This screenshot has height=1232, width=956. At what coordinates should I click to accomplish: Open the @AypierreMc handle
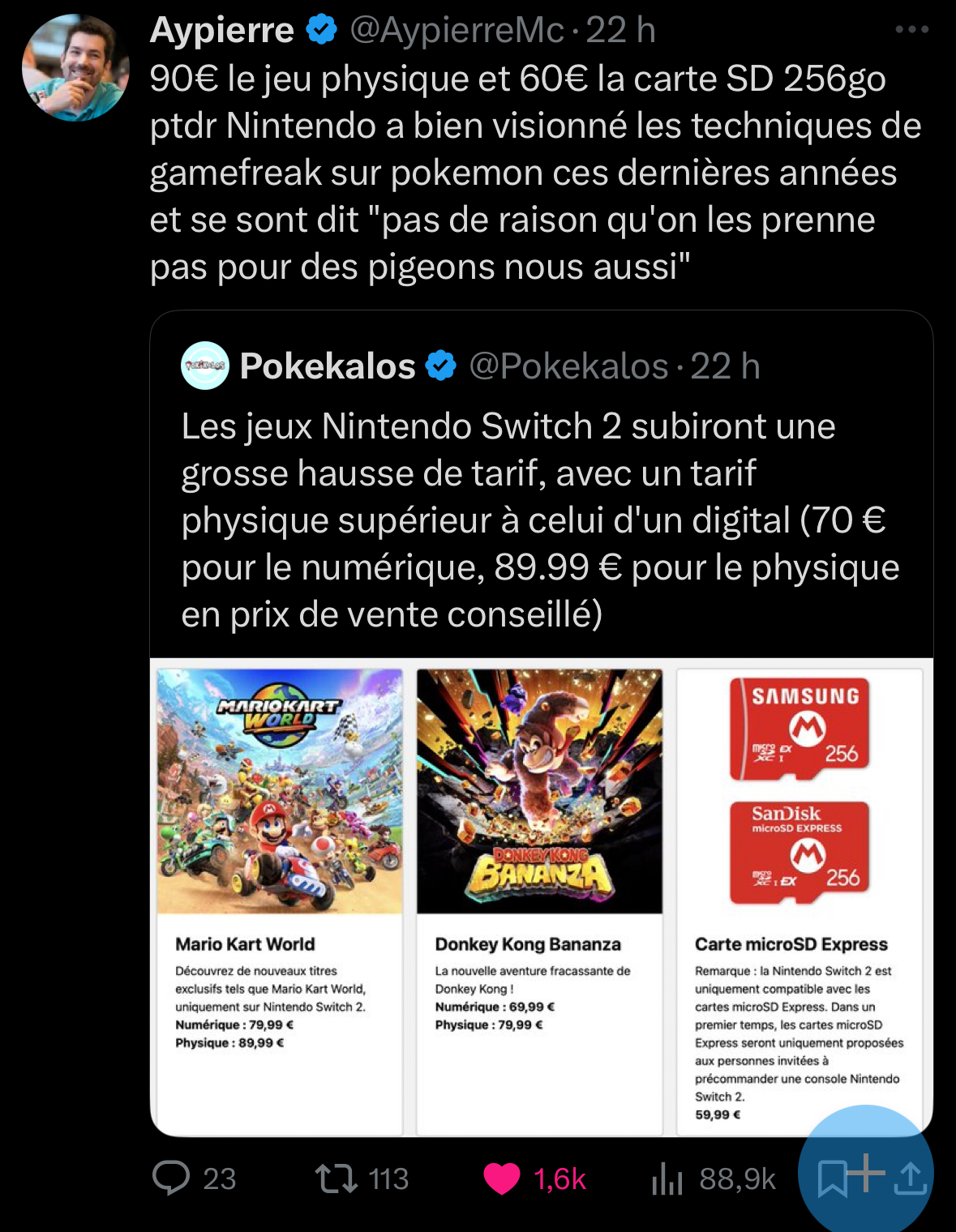tap(457, 31)
